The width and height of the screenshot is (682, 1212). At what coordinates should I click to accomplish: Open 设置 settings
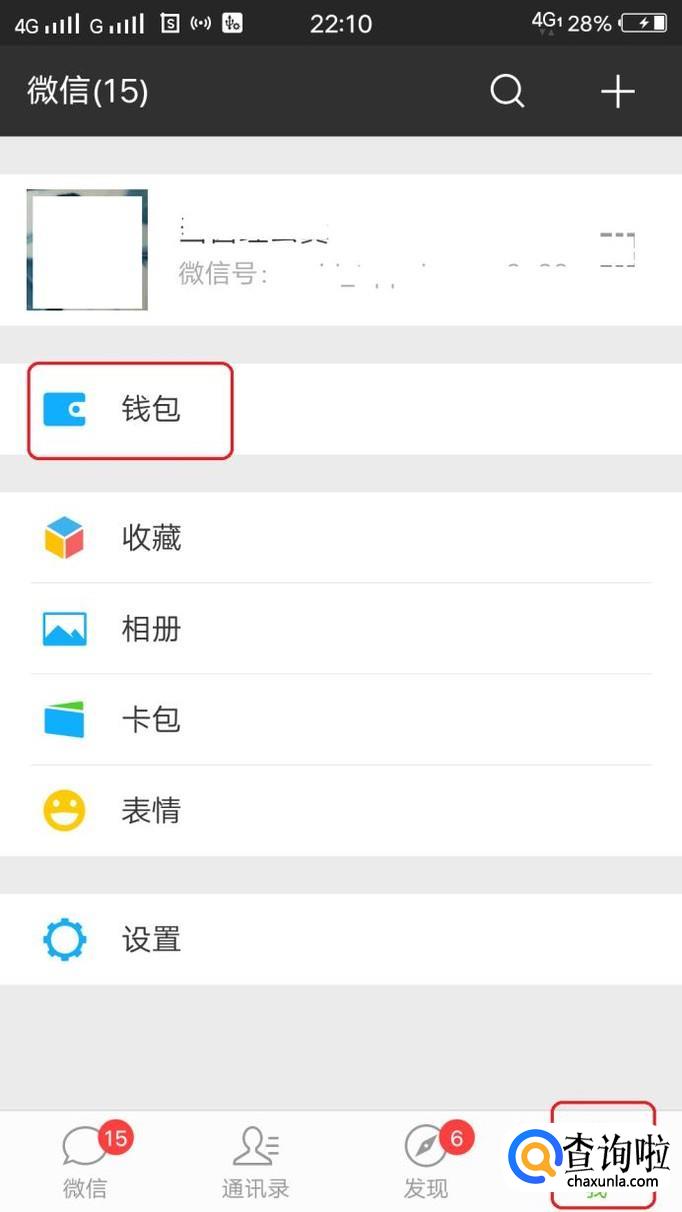tap(341, 939)
